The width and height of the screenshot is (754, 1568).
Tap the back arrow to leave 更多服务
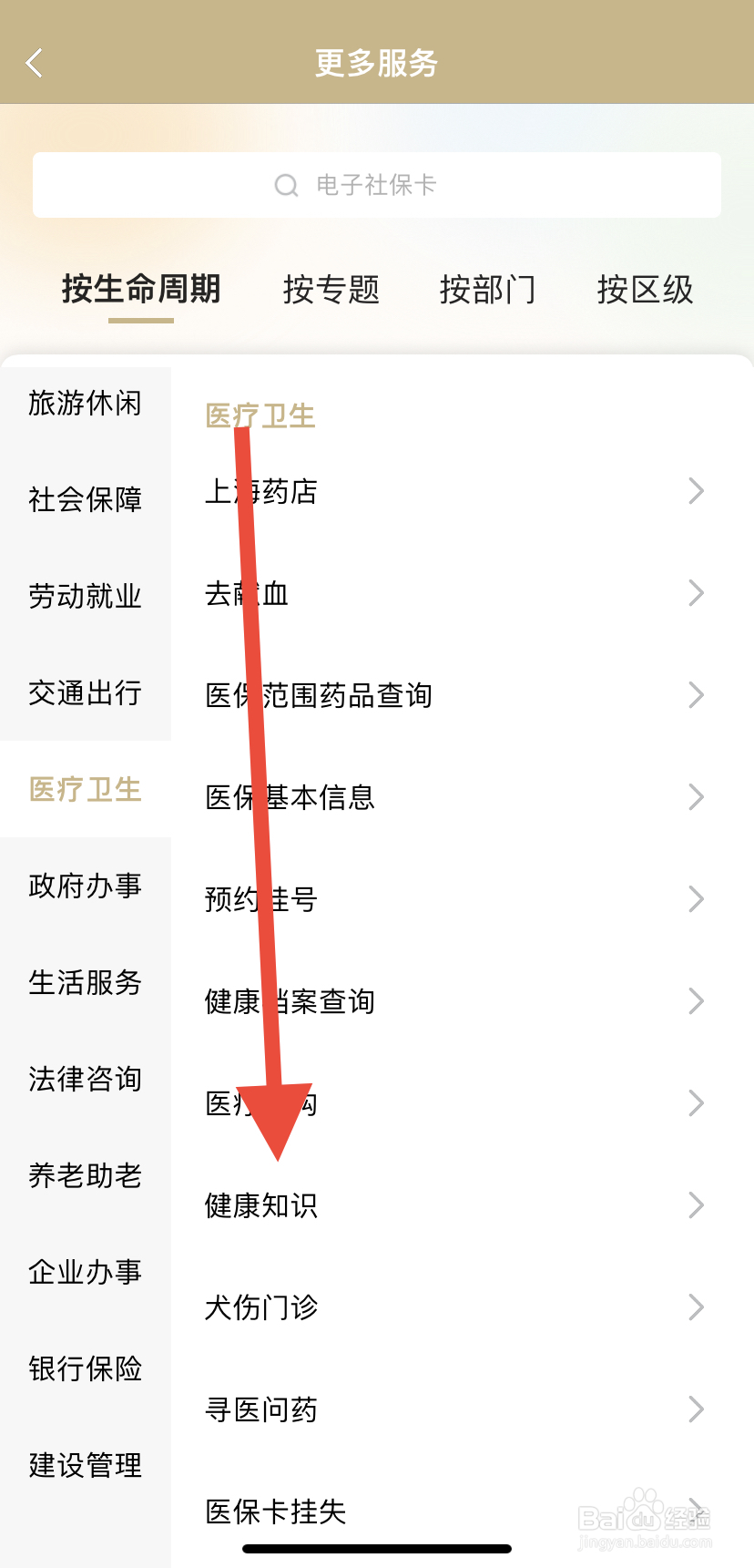[x=35, y=63]
